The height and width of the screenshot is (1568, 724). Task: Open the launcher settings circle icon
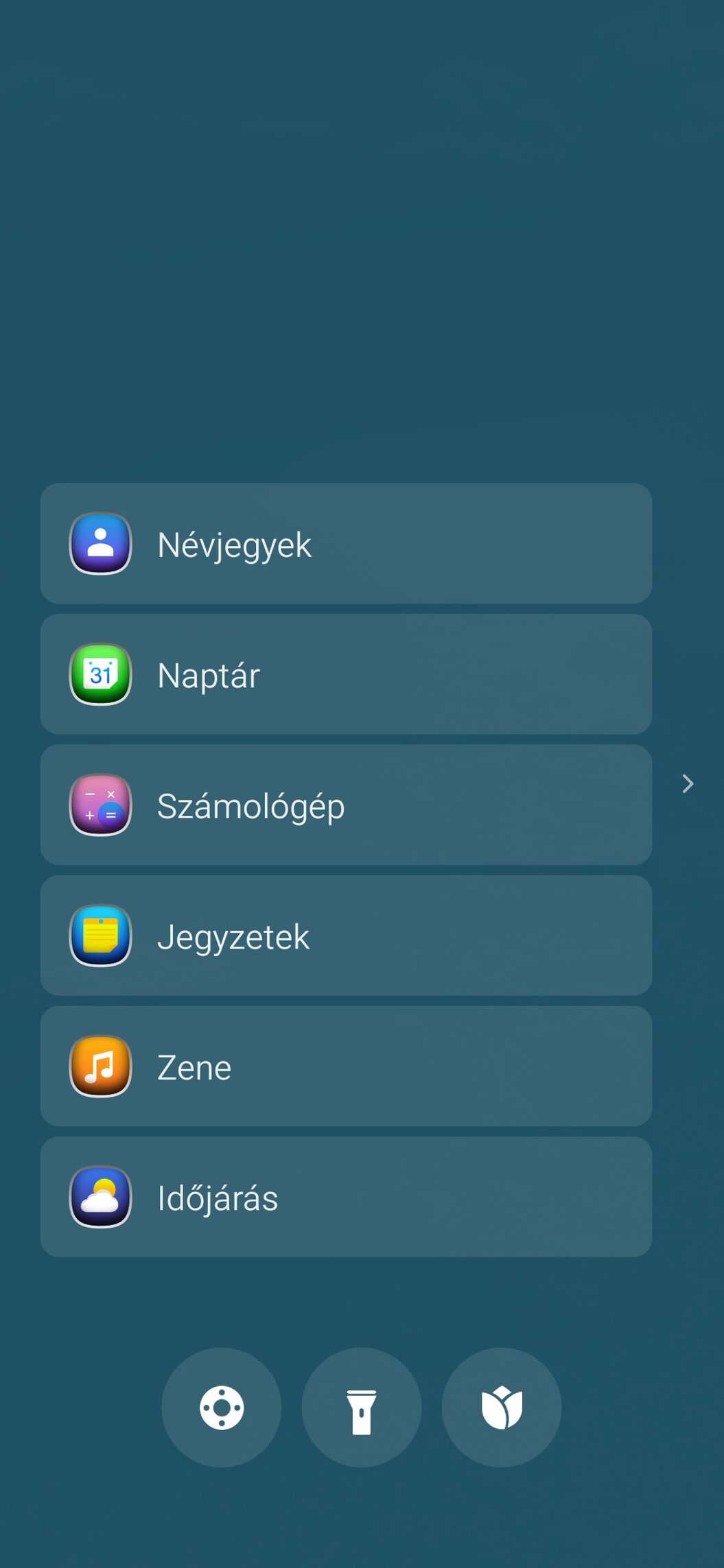[222, 1407]
